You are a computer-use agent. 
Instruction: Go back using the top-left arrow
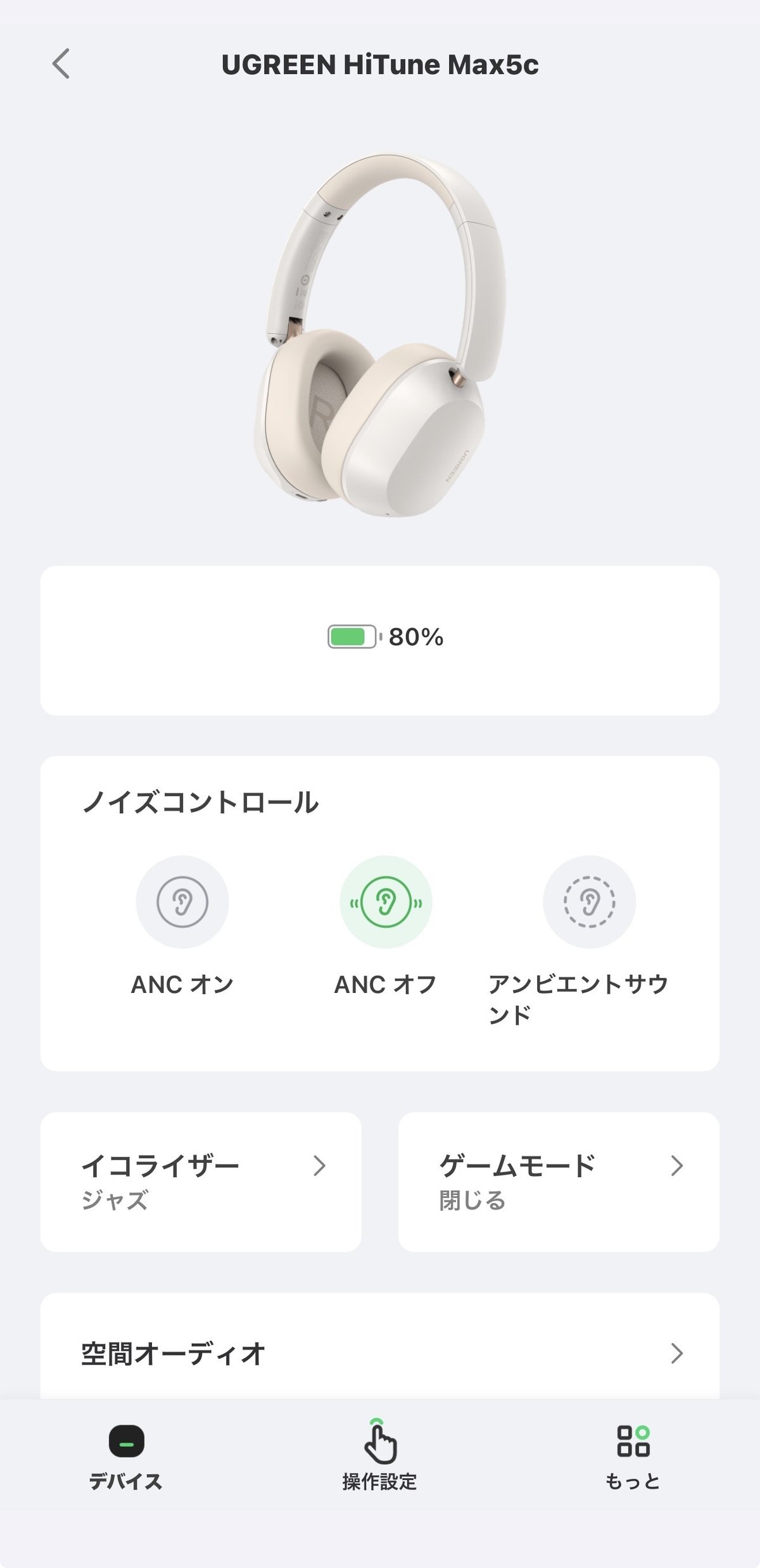coord(61,64)
